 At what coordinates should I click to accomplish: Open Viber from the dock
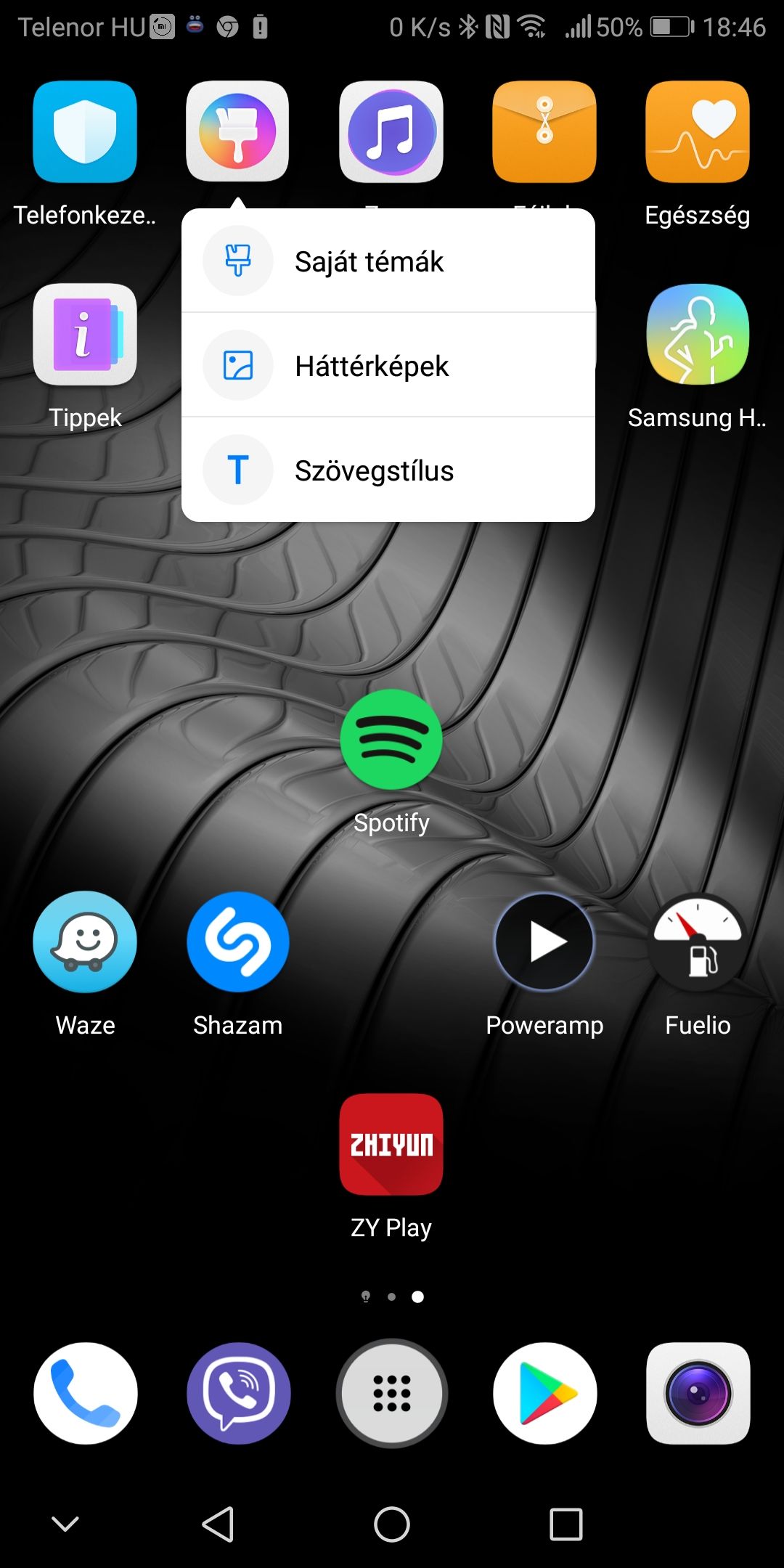click(x=238, y=1393)
